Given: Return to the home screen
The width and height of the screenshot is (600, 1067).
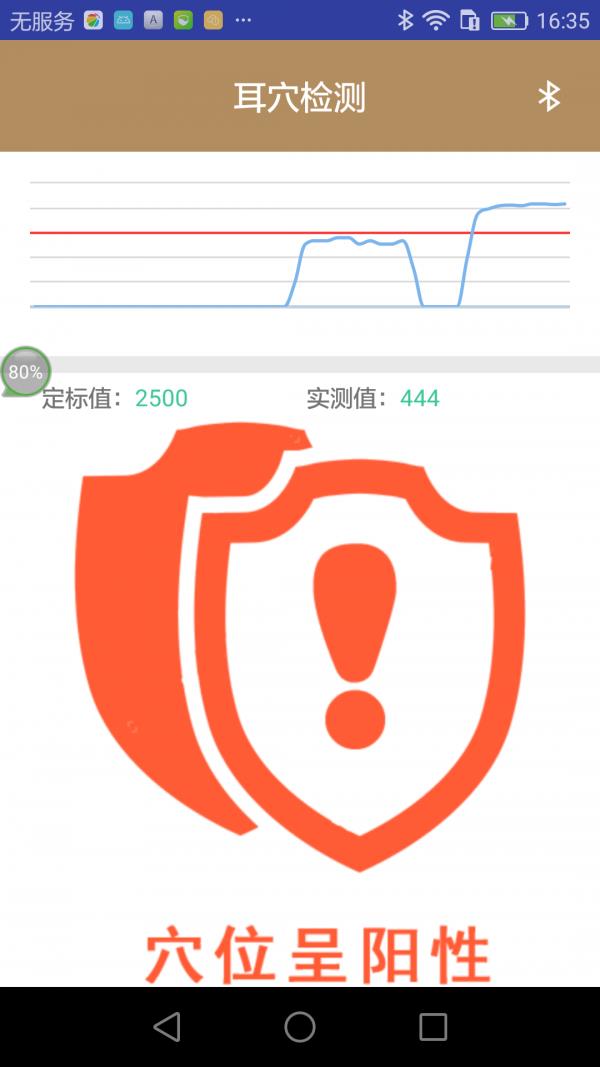Looking at the screenshot, I should (300, 1027).
